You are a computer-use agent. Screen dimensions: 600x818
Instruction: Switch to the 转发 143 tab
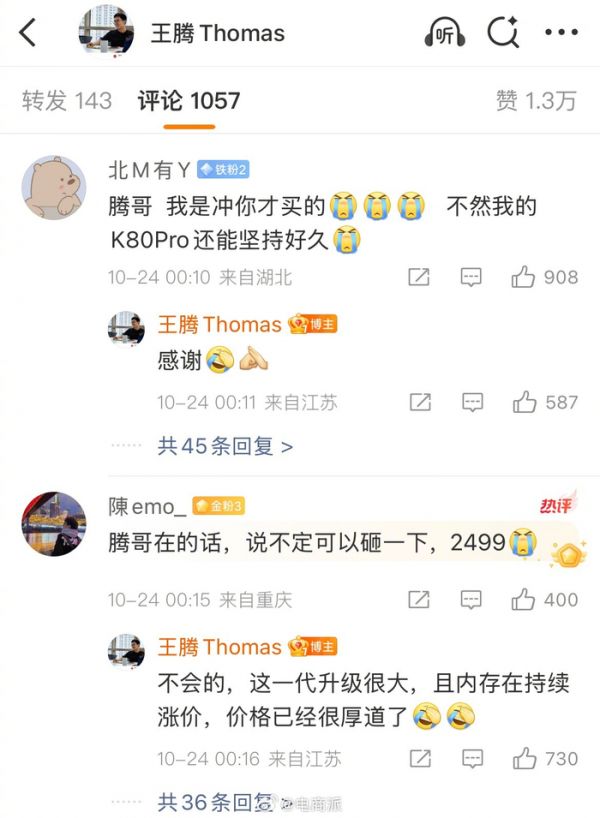click(x=67, y=100)
